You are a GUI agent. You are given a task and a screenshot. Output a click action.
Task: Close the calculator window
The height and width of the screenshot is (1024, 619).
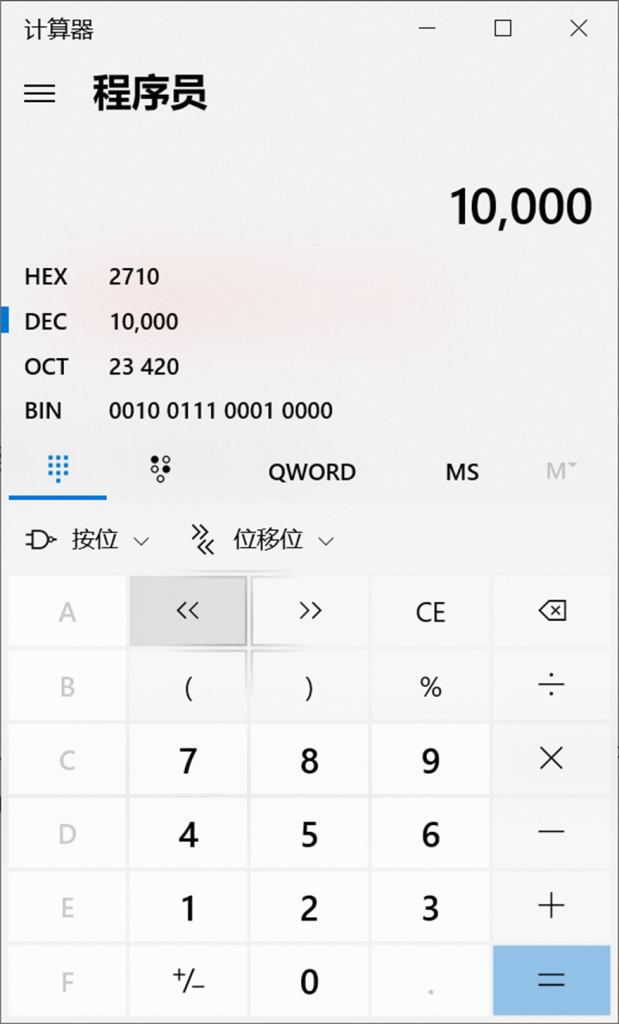click(x=578, y=29)
